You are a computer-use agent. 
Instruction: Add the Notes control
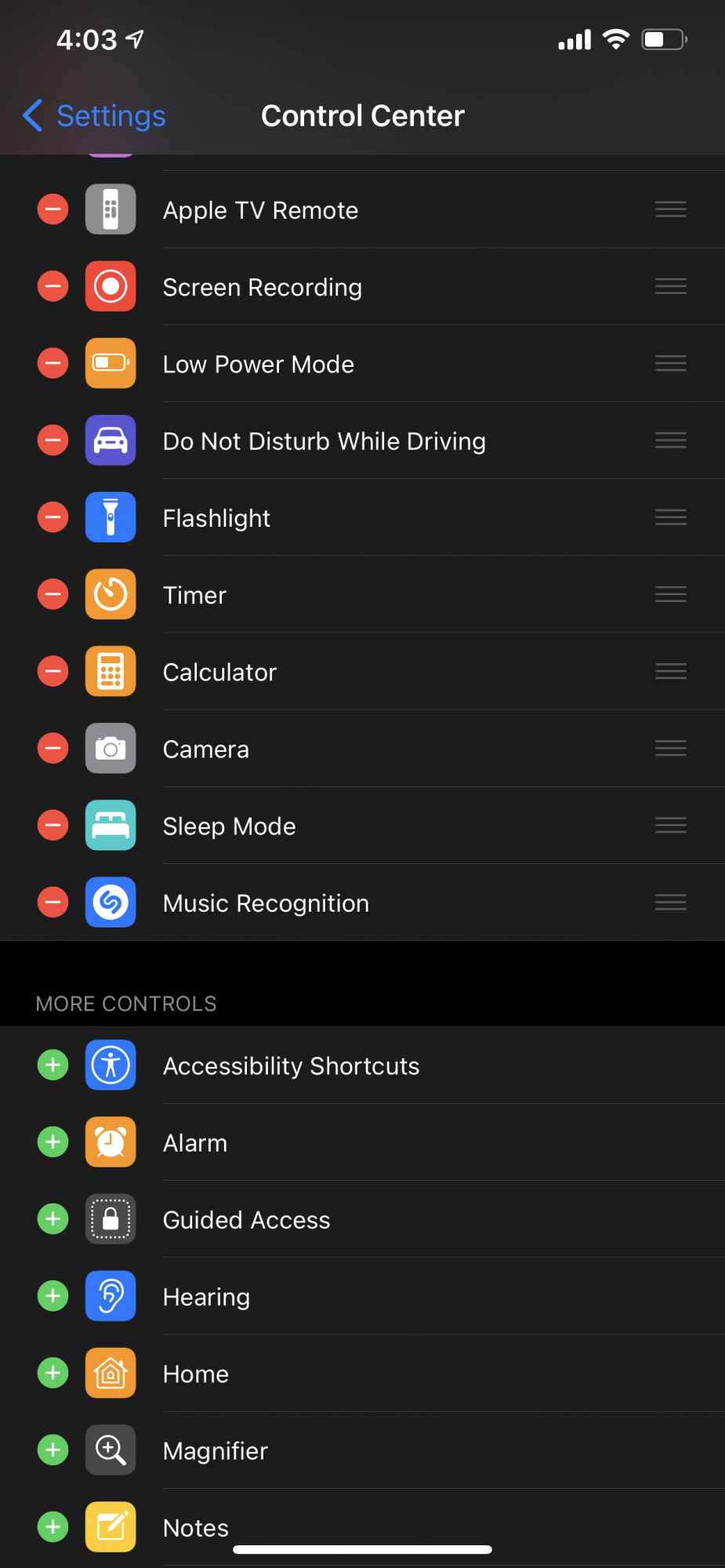click(x=53, y=1526)
